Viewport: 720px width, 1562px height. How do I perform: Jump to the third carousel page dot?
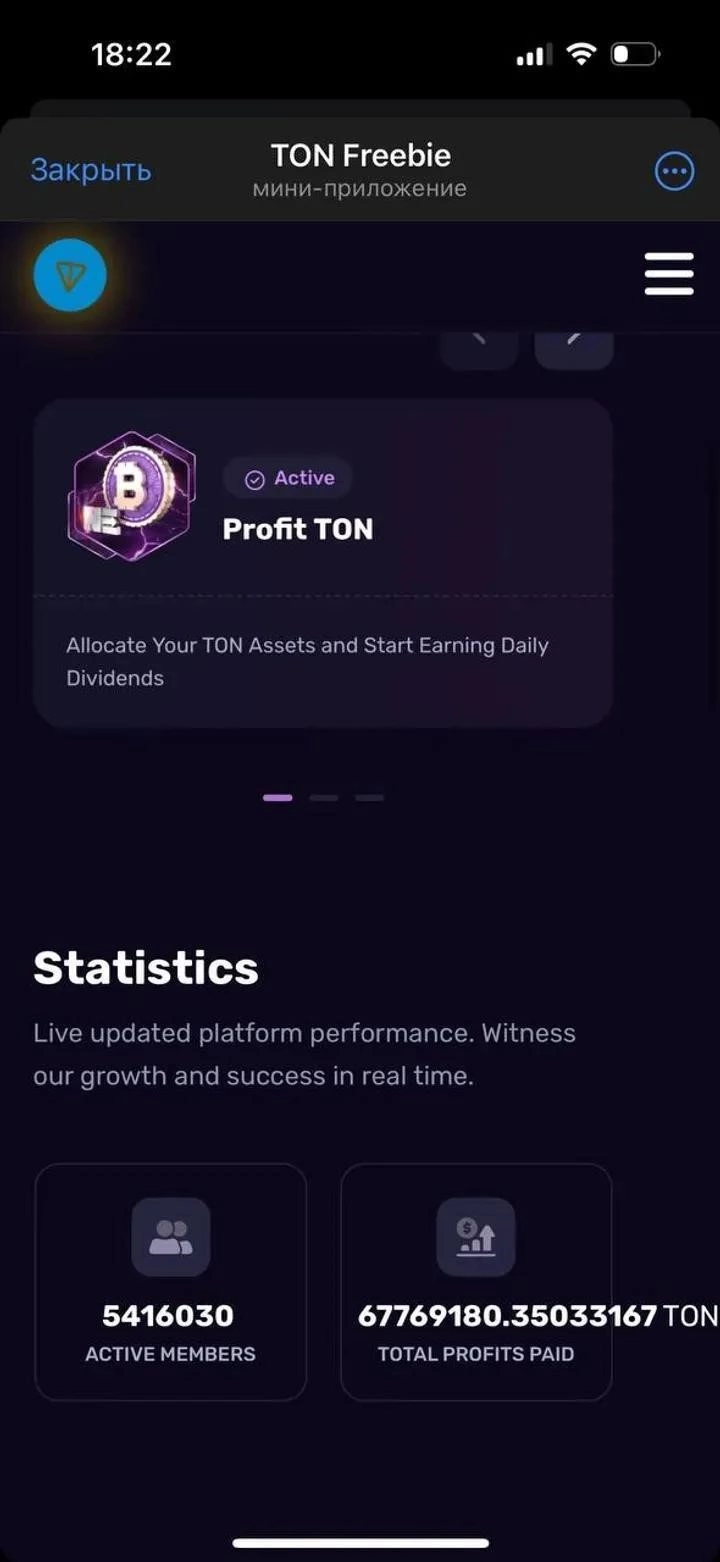pos(369,798)
